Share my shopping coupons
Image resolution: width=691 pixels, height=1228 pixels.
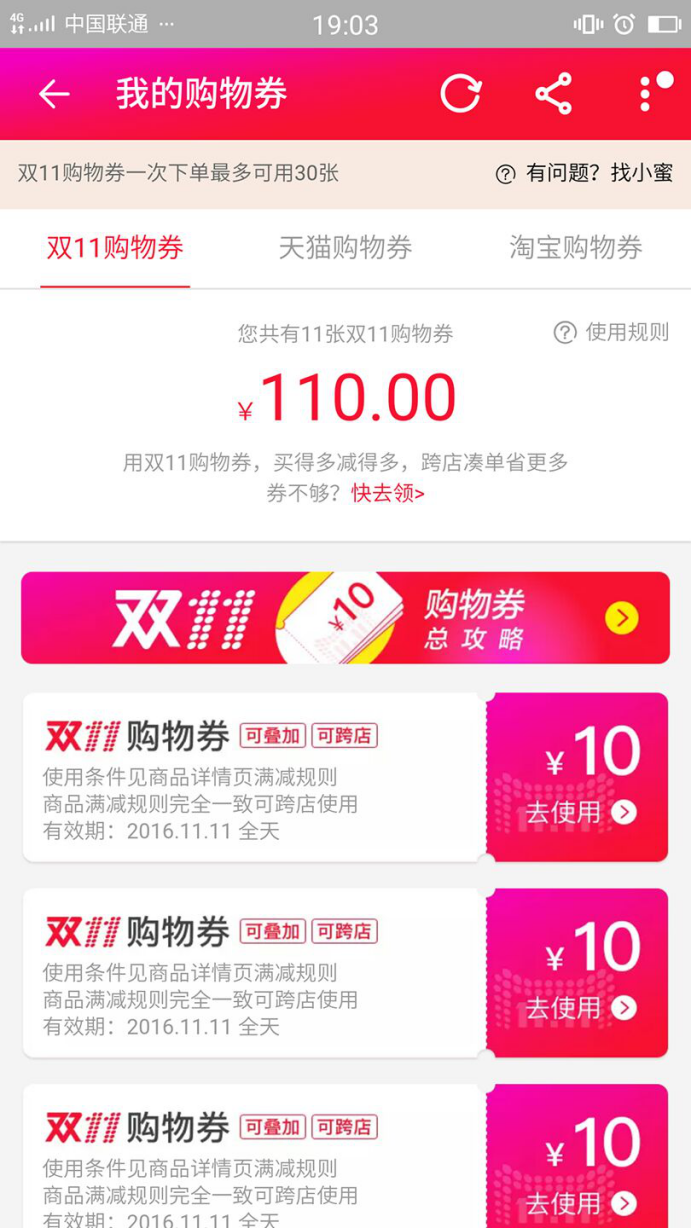553,95
